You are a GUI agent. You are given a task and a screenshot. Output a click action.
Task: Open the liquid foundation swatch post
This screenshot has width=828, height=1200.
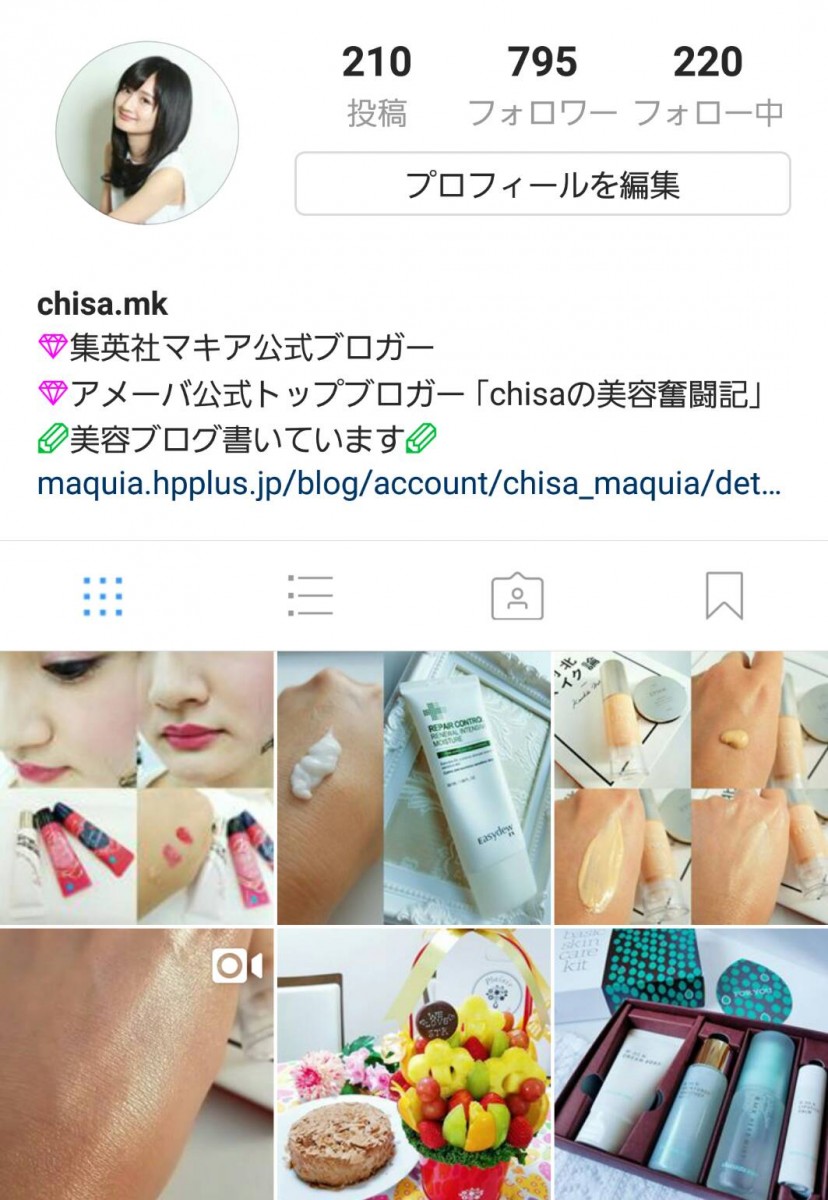(691, 787)
